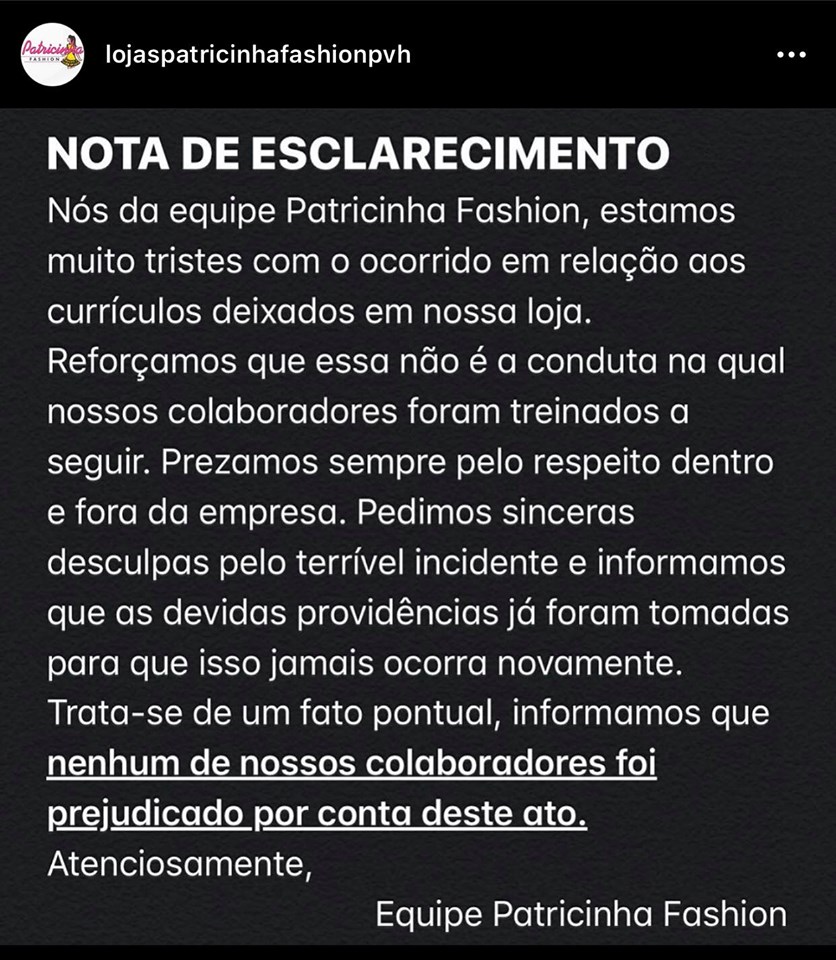Screen dimensions: 836x960
Task: Open the post options three-dot menu
Action: click(790, 55)
